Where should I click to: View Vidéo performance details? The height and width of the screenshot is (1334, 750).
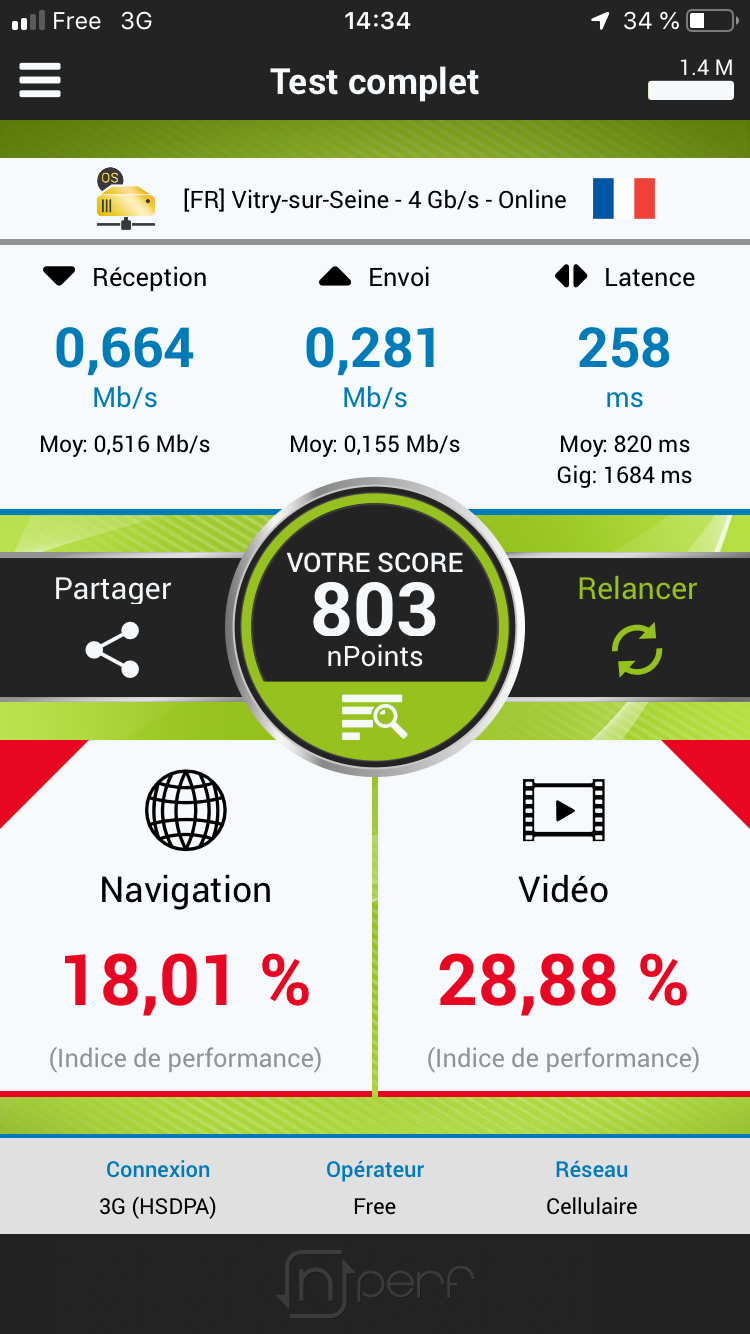(564, 916)
